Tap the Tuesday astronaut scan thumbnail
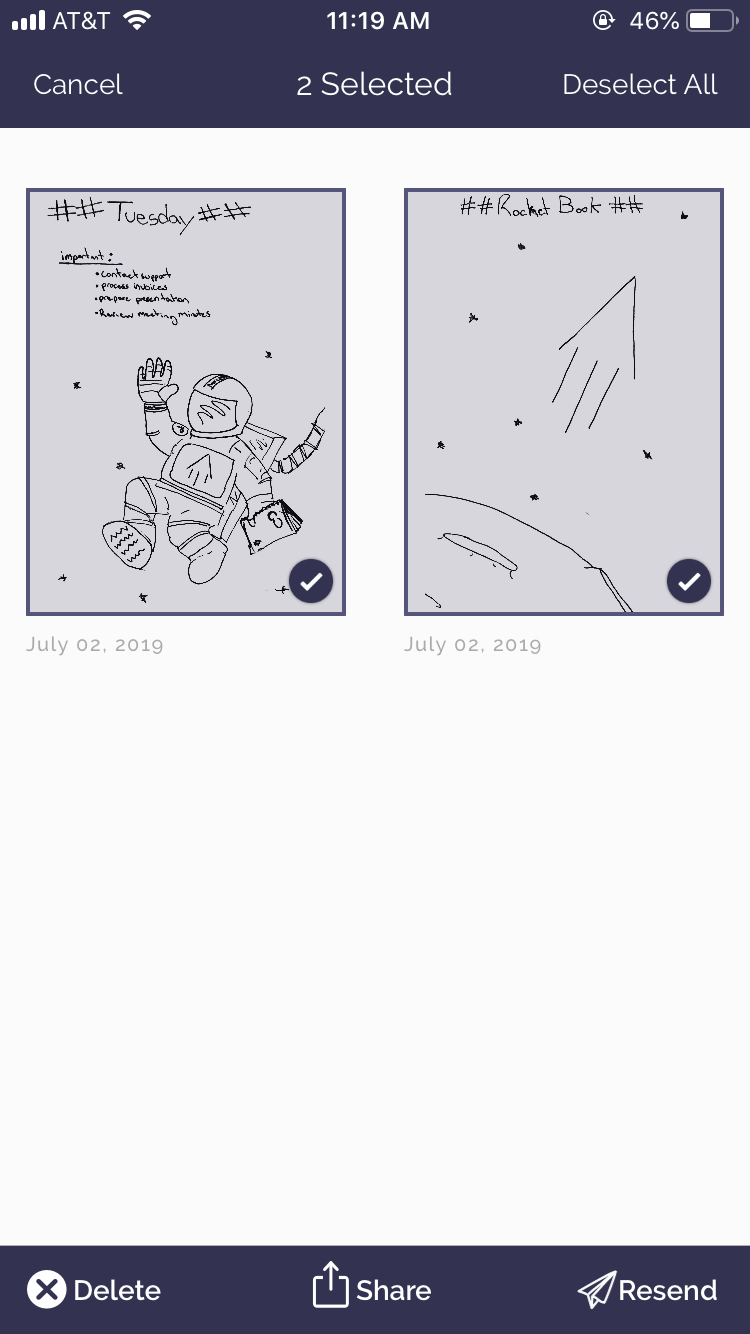Viewport: 750px width, 1334px height. coord(186,402)
